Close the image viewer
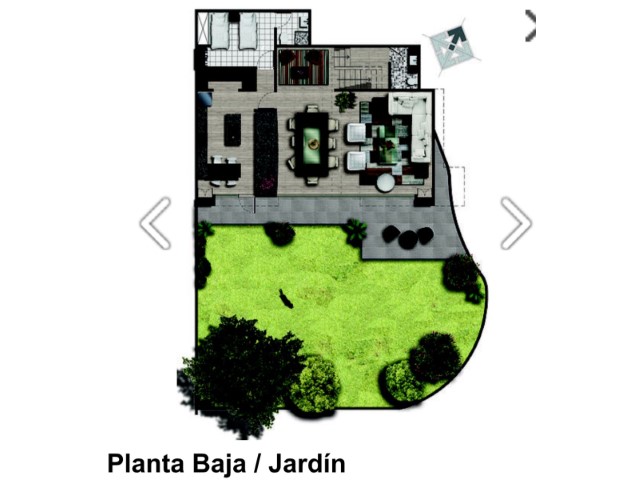Image resolution: width=640 pixels, height=480 pixels. tap(532, 27)
